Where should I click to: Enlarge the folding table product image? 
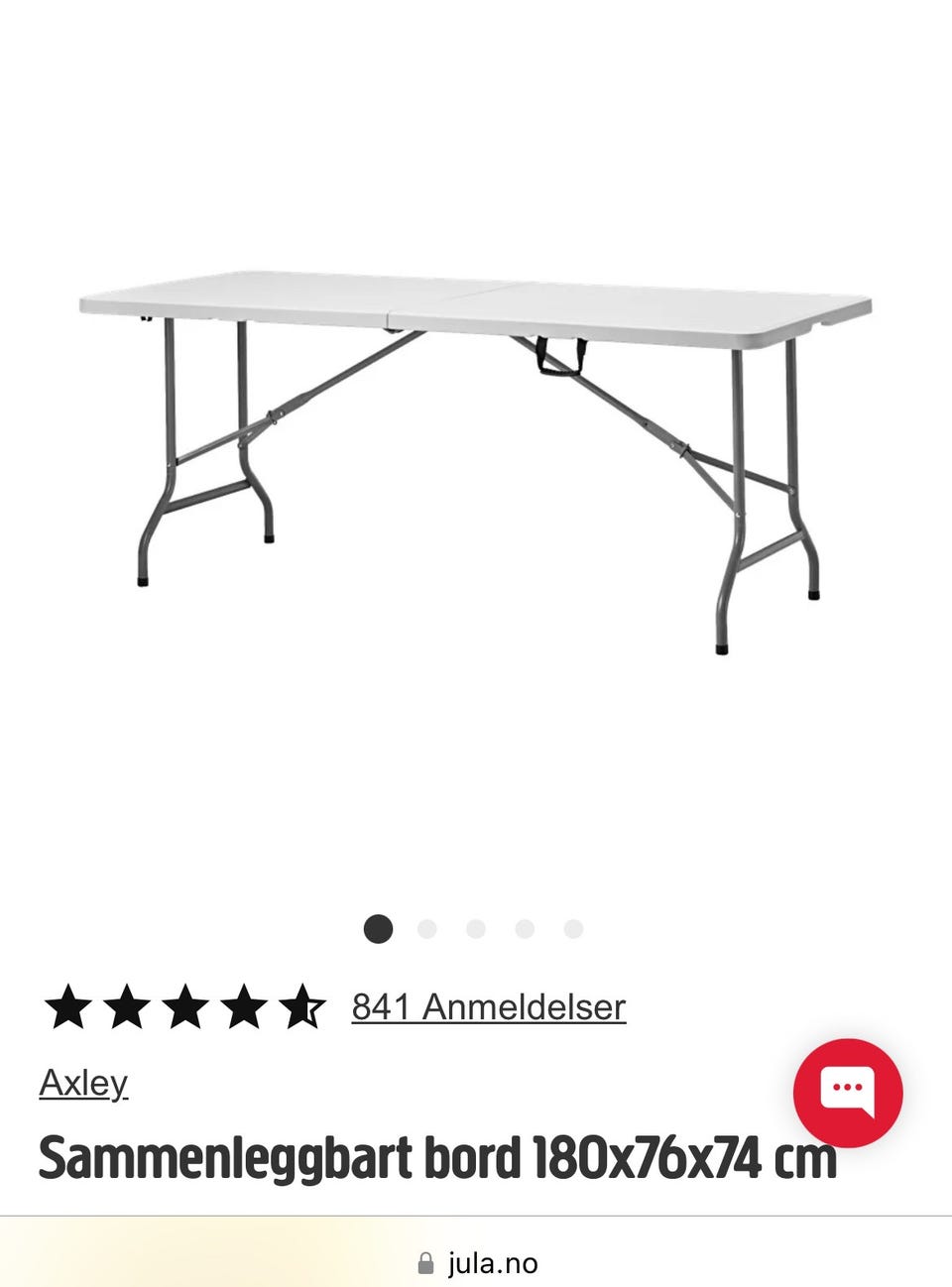tap(476, 456)
